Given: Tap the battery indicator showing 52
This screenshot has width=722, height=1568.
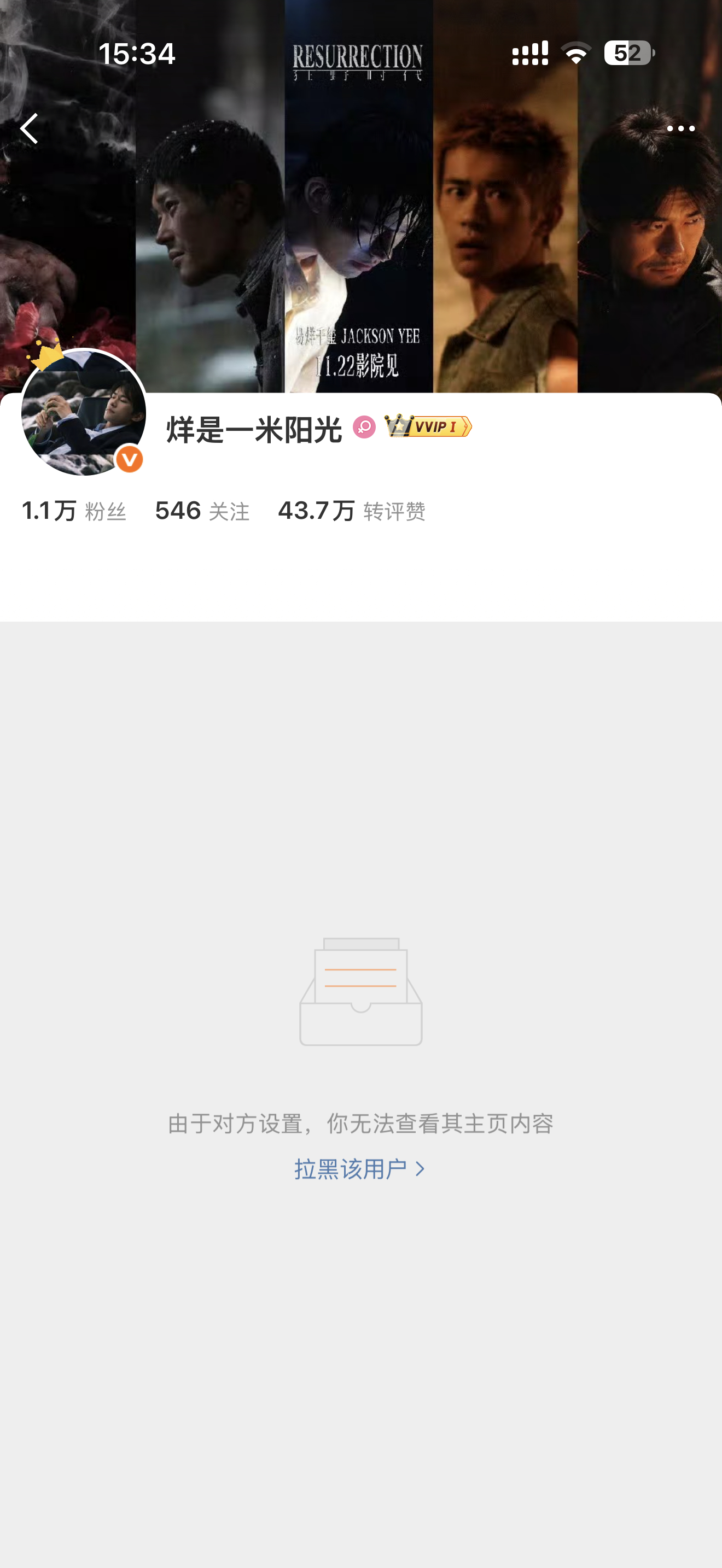Looking at the screenshot, I should (x=627, y=54).
